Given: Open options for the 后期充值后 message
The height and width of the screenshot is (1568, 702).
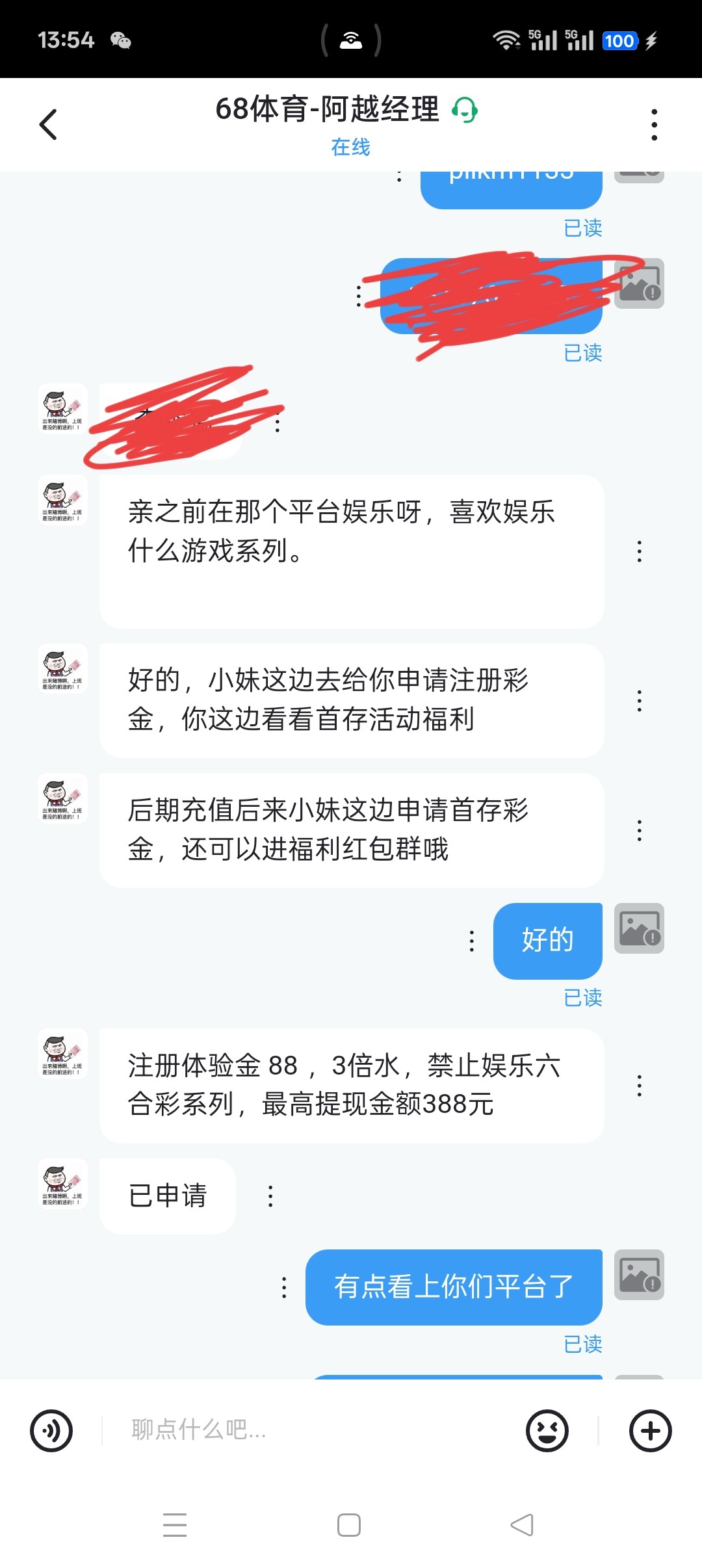Looking at the screenshot, I should (x=640, y=830).
